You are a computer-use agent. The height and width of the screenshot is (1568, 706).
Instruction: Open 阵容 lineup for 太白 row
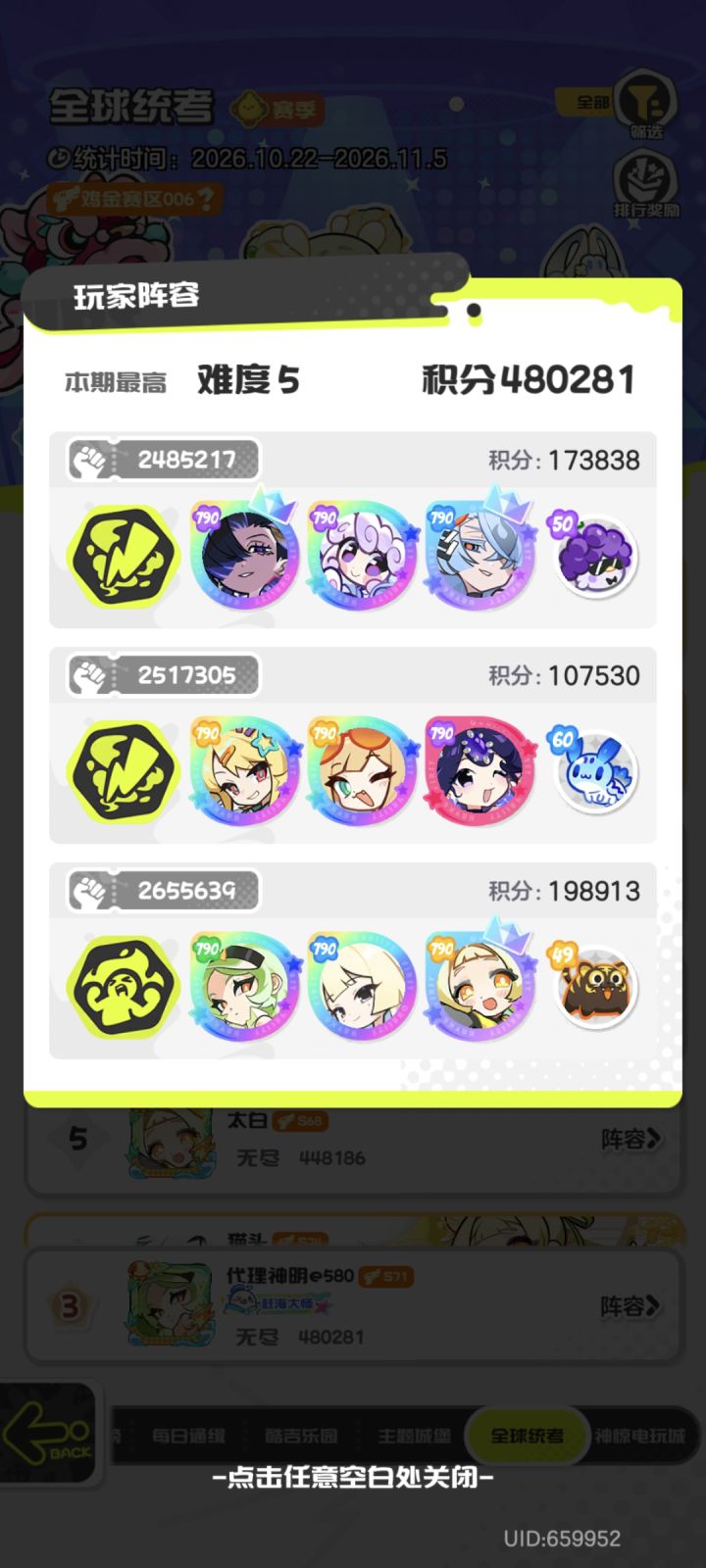pyautogui.click(x=630, y=1139)
